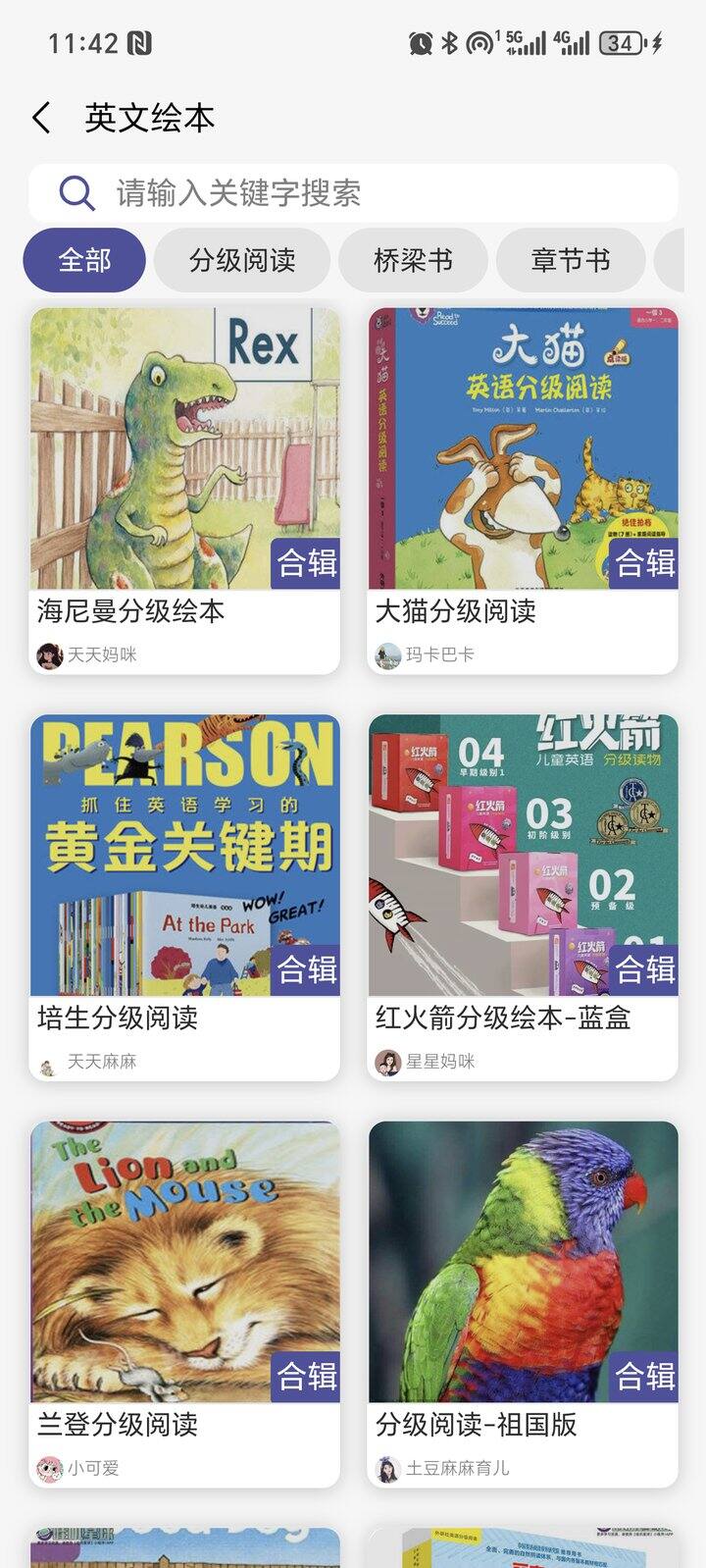Switch to the 桥梁书 category
706x1568 pixels.
click(413, 260)
